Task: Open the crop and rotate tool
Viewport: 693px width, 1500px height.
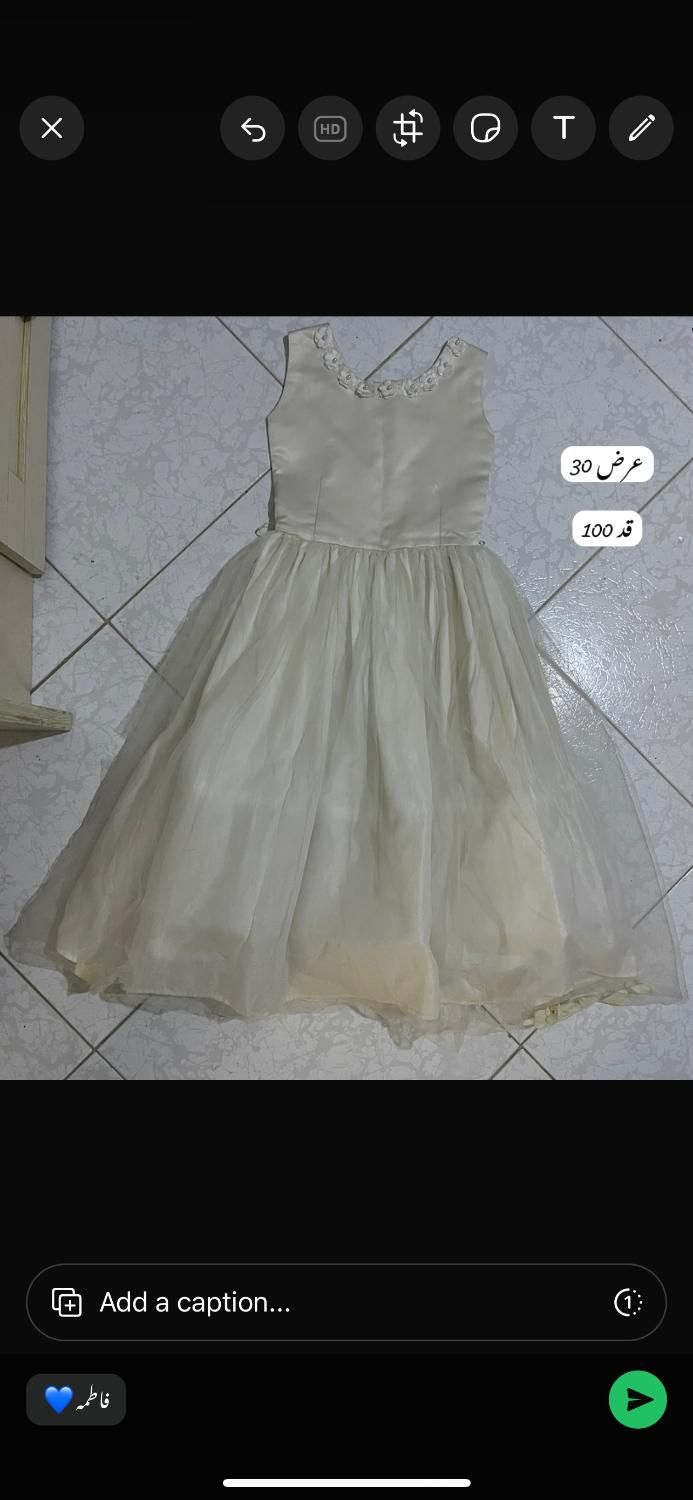Action: click(408, 128)
